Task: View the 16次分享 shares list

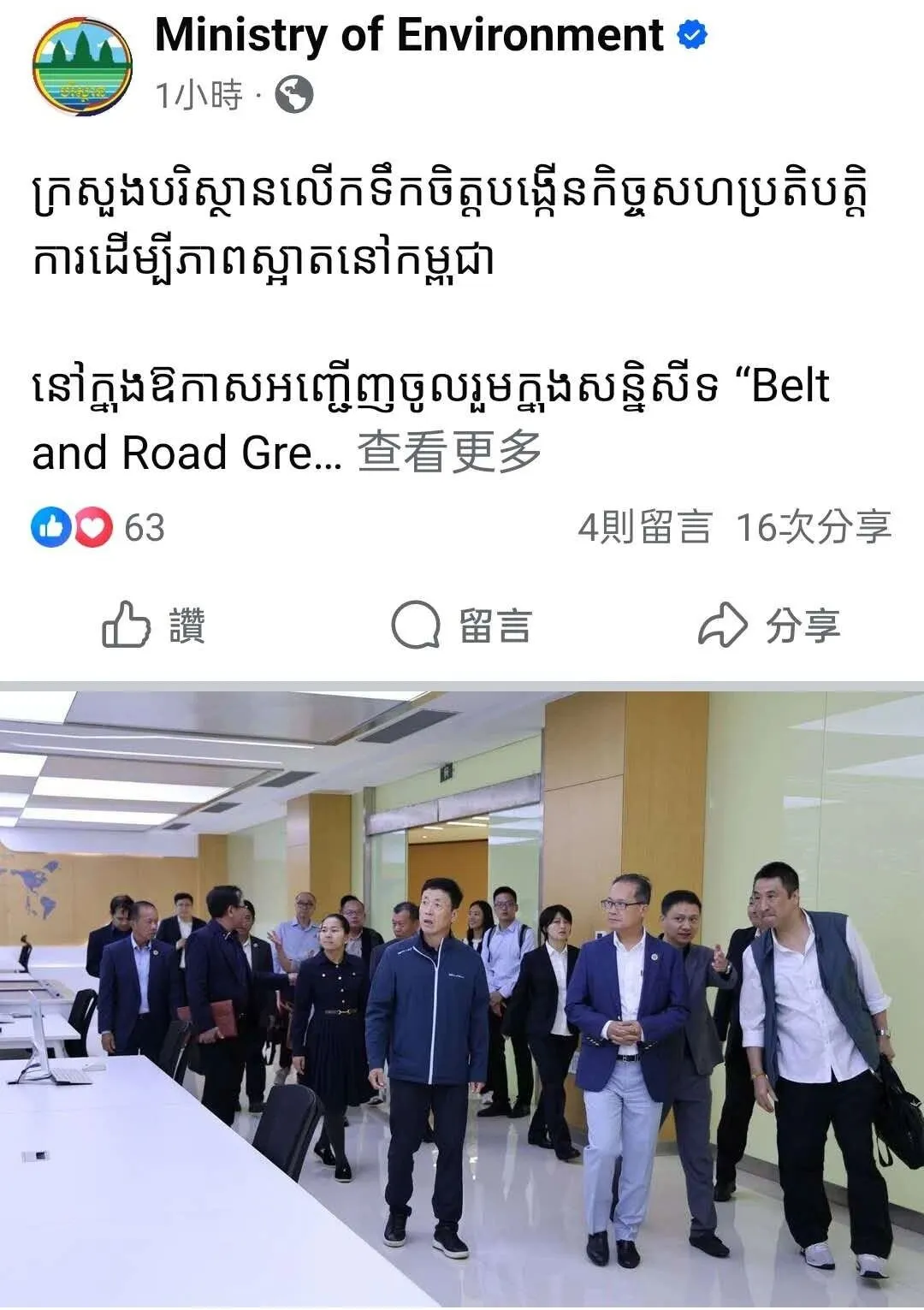Action: (813, 527)
